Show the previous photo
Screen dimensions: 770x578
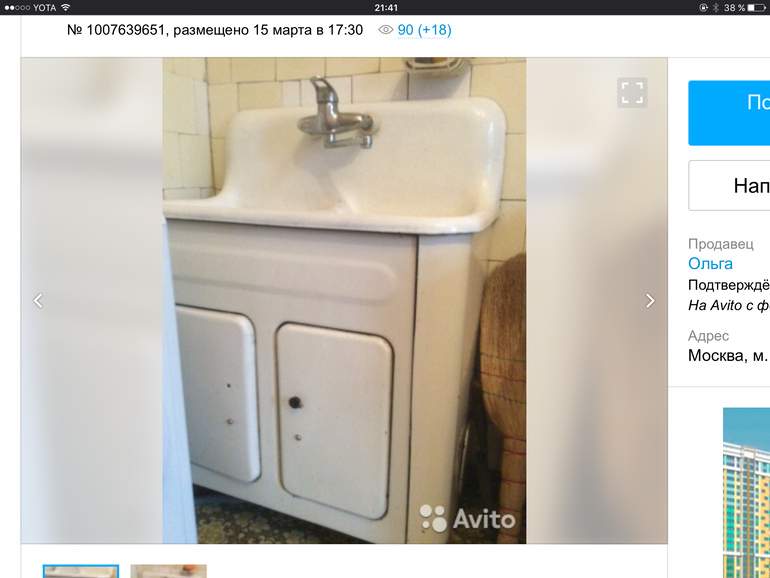tap(38, 300)
